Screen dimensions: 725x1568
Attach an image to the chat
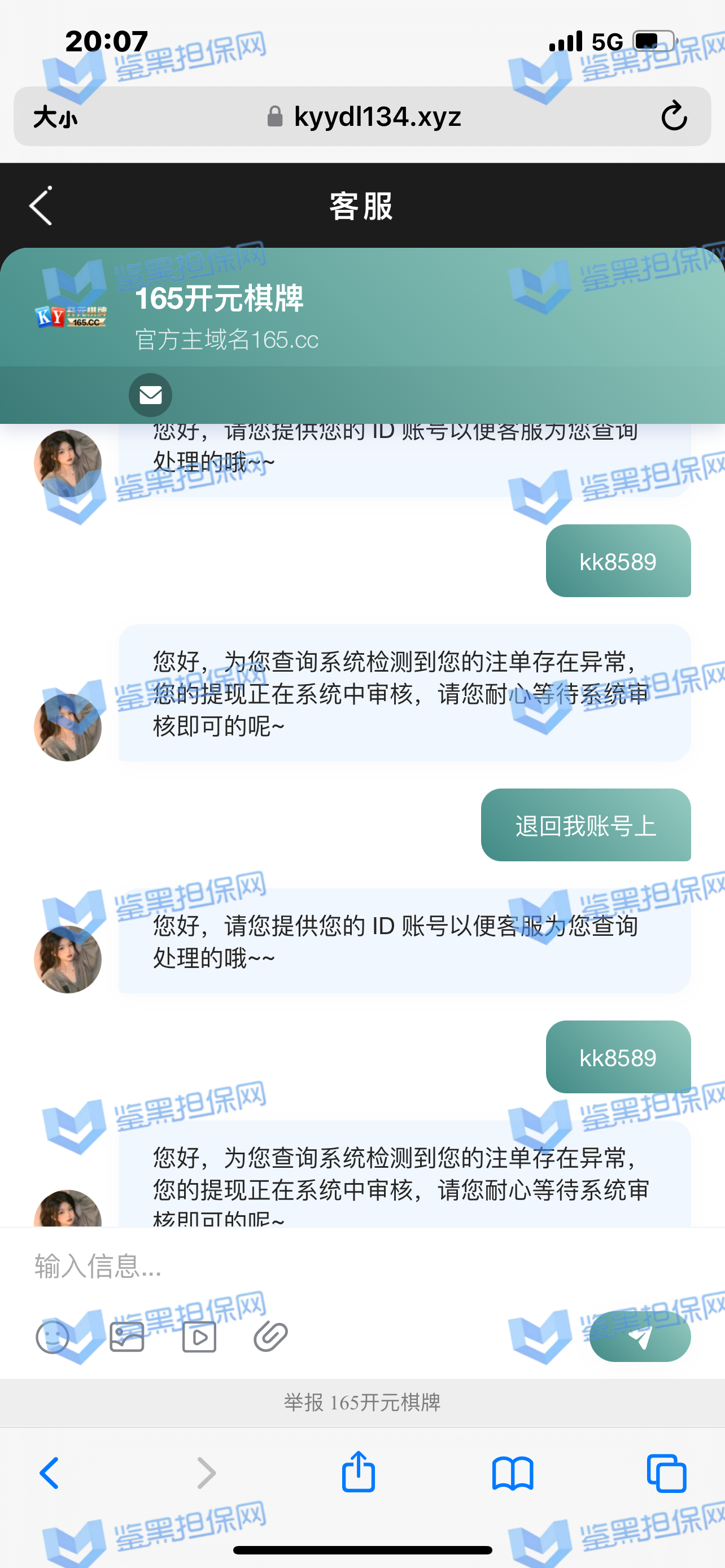(x=126, y=1337)
